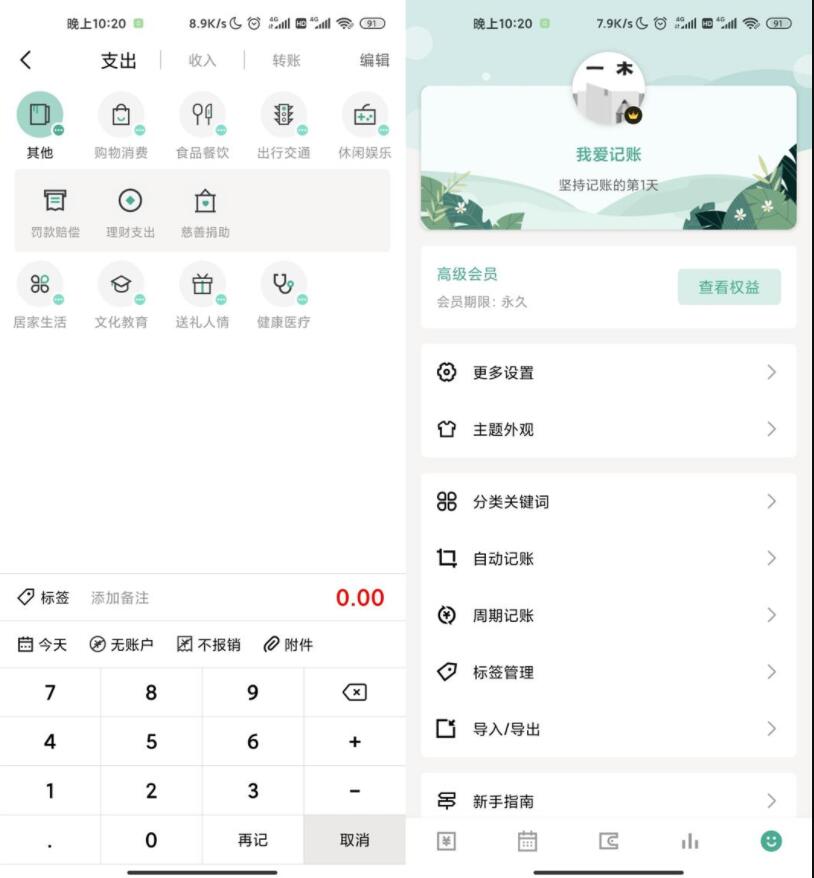The image size is (814, 878).
Task: Add an attachment with 附件
Action: tap(288, 645)
